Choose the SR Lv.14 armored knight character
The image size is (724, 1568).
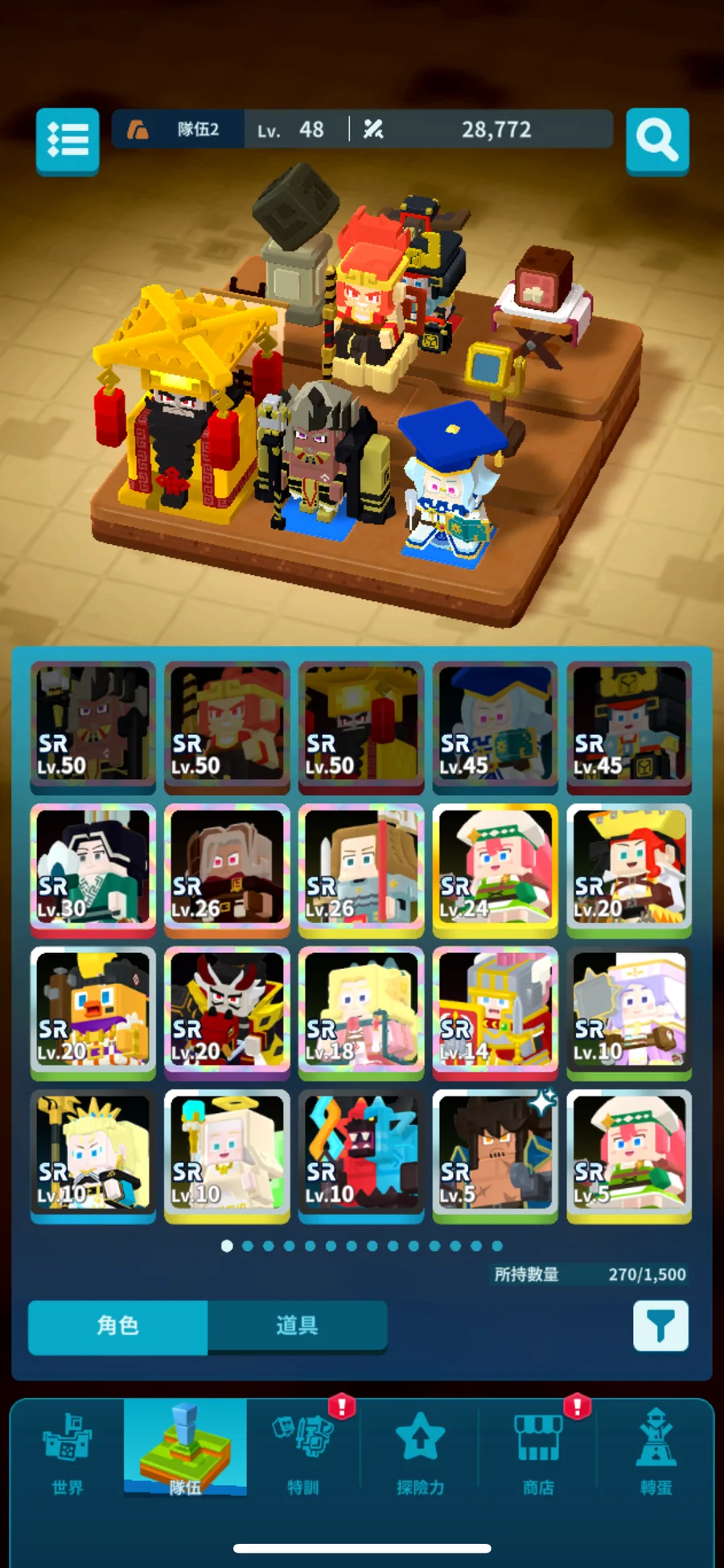[x=495, y=1011]
